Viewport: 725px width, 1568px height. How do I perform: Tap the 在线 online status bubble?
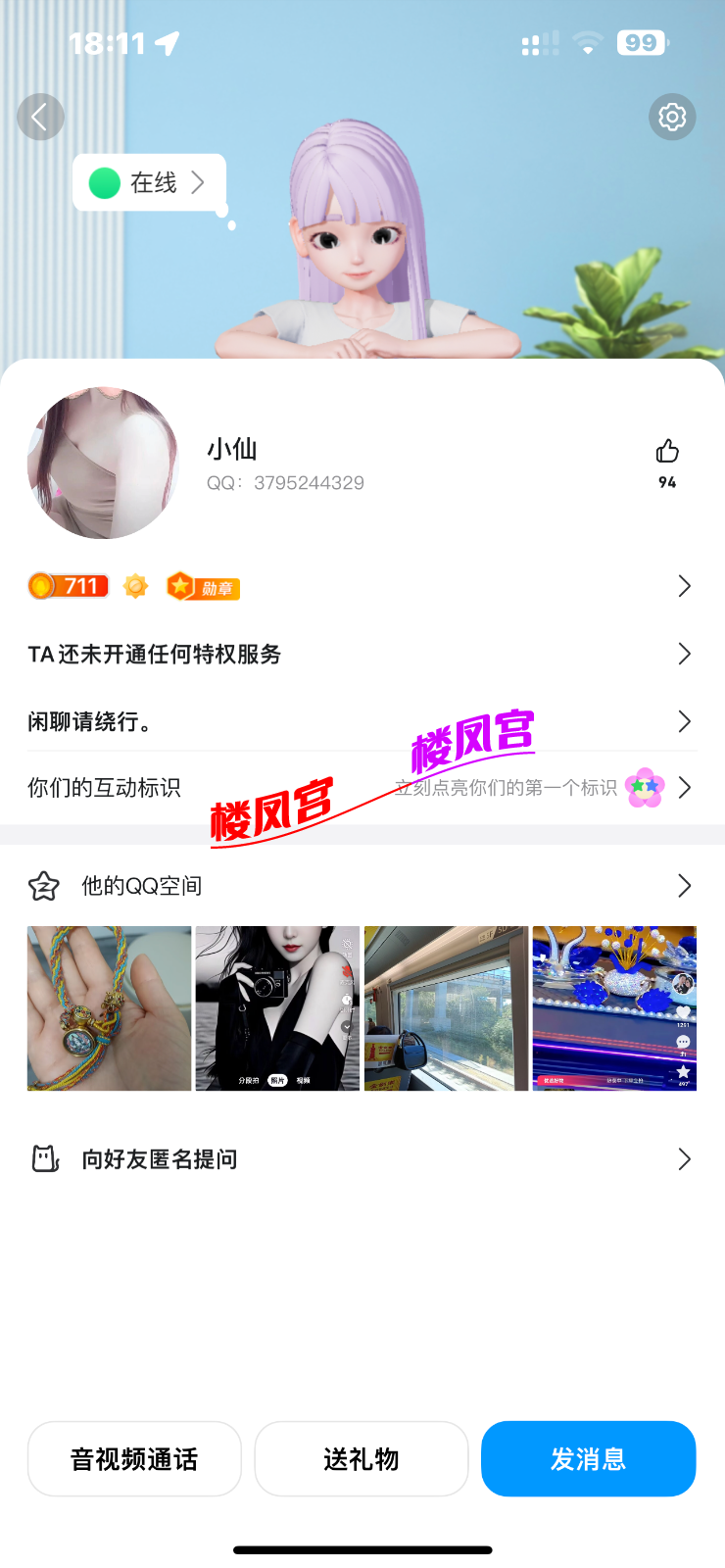coord(150,183)
